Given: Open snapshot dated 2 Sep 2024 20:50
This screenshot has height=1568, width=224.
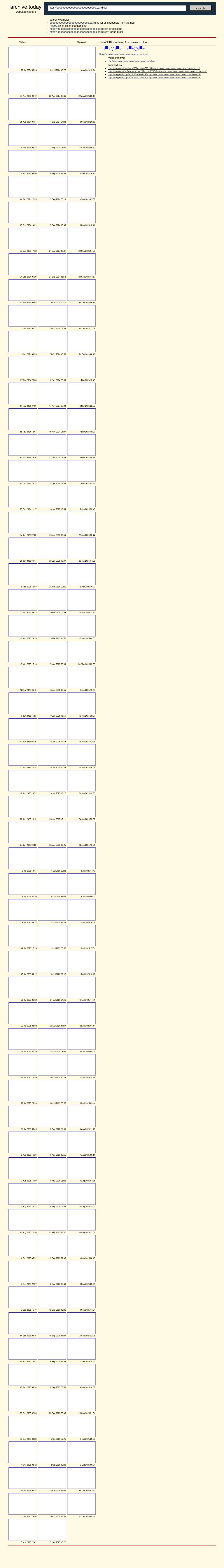Looking at the screenshot, I should point(81,109).
